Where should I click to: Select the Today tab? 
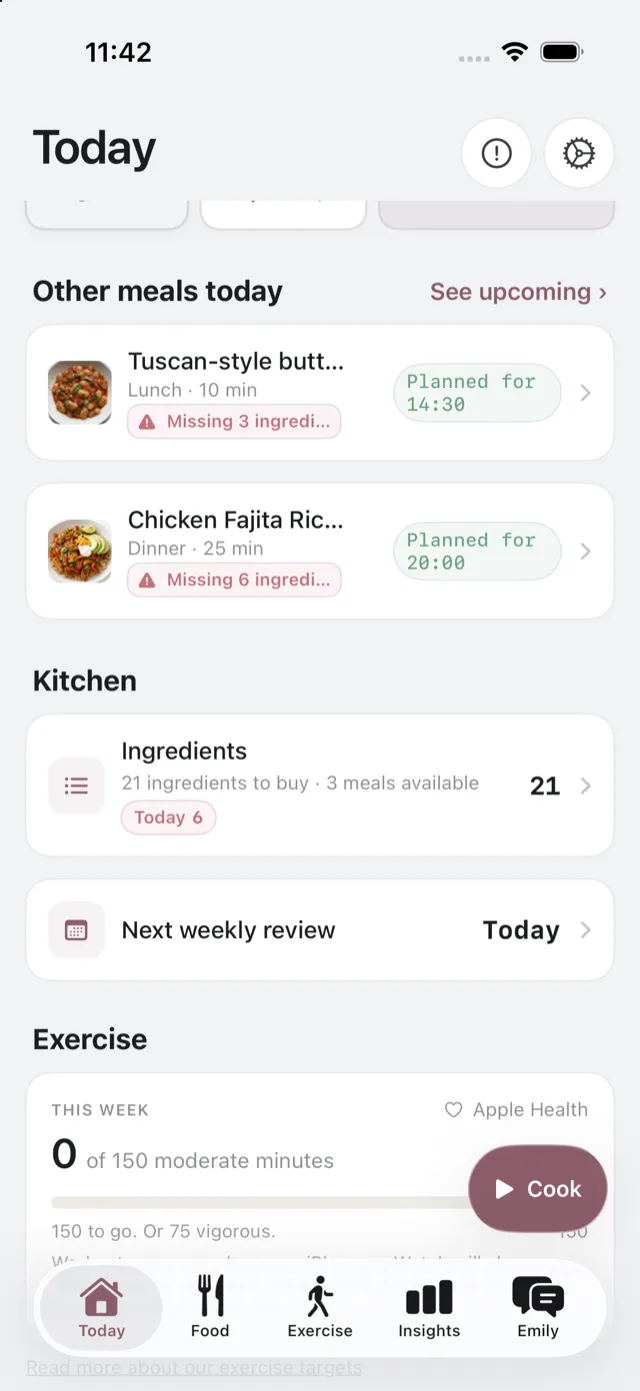pos(101,1308)
